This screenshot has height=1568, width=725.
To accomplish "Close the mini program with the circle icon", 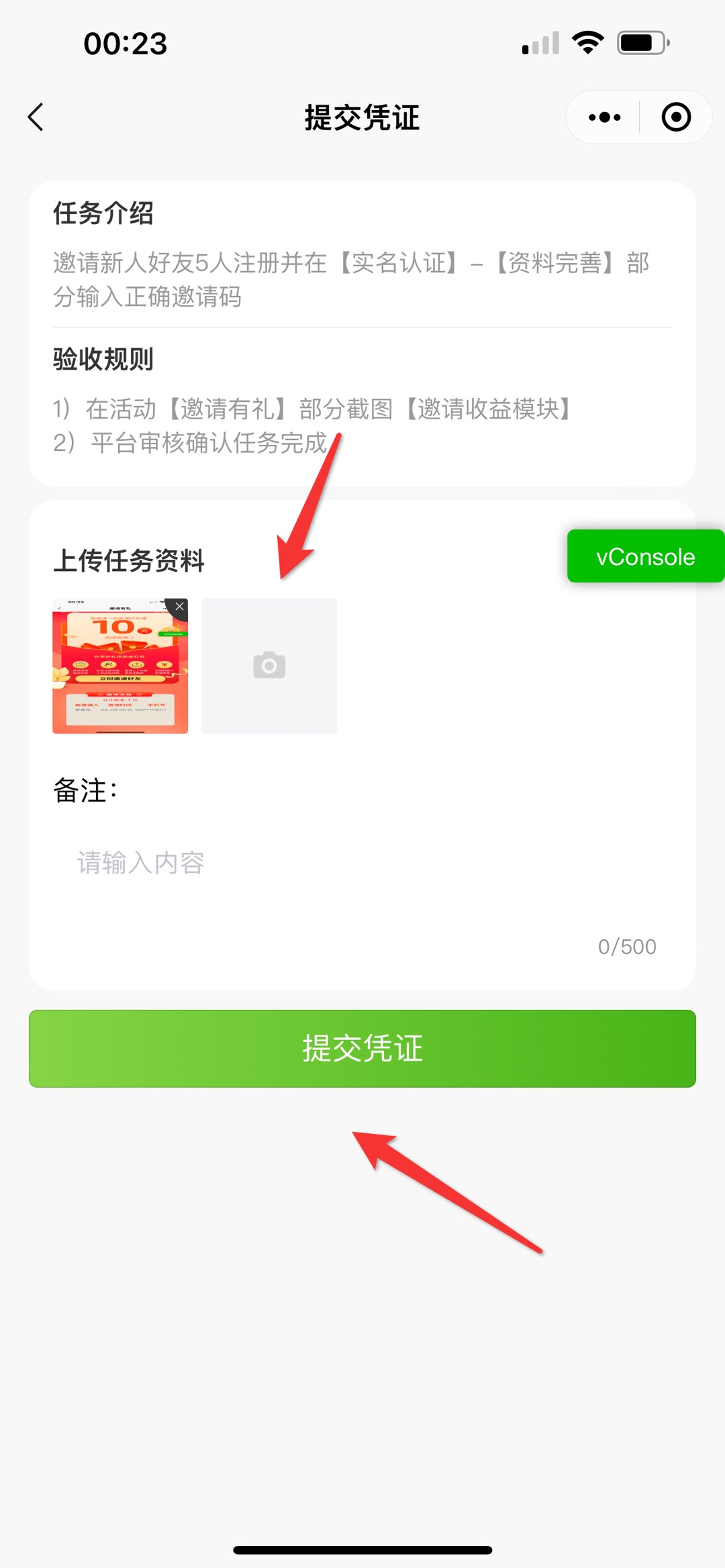I will click(675, 117).
